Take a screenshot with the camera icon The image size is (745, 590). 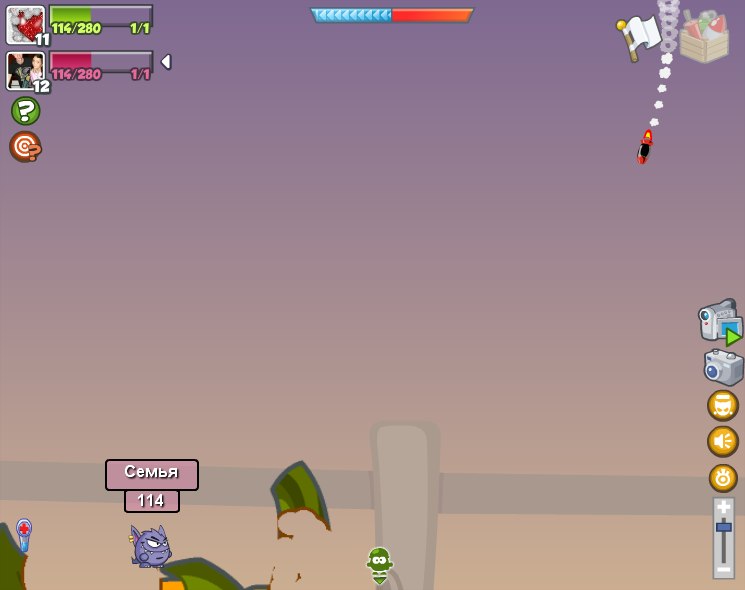pyautogui.click(x=723, y=367)
